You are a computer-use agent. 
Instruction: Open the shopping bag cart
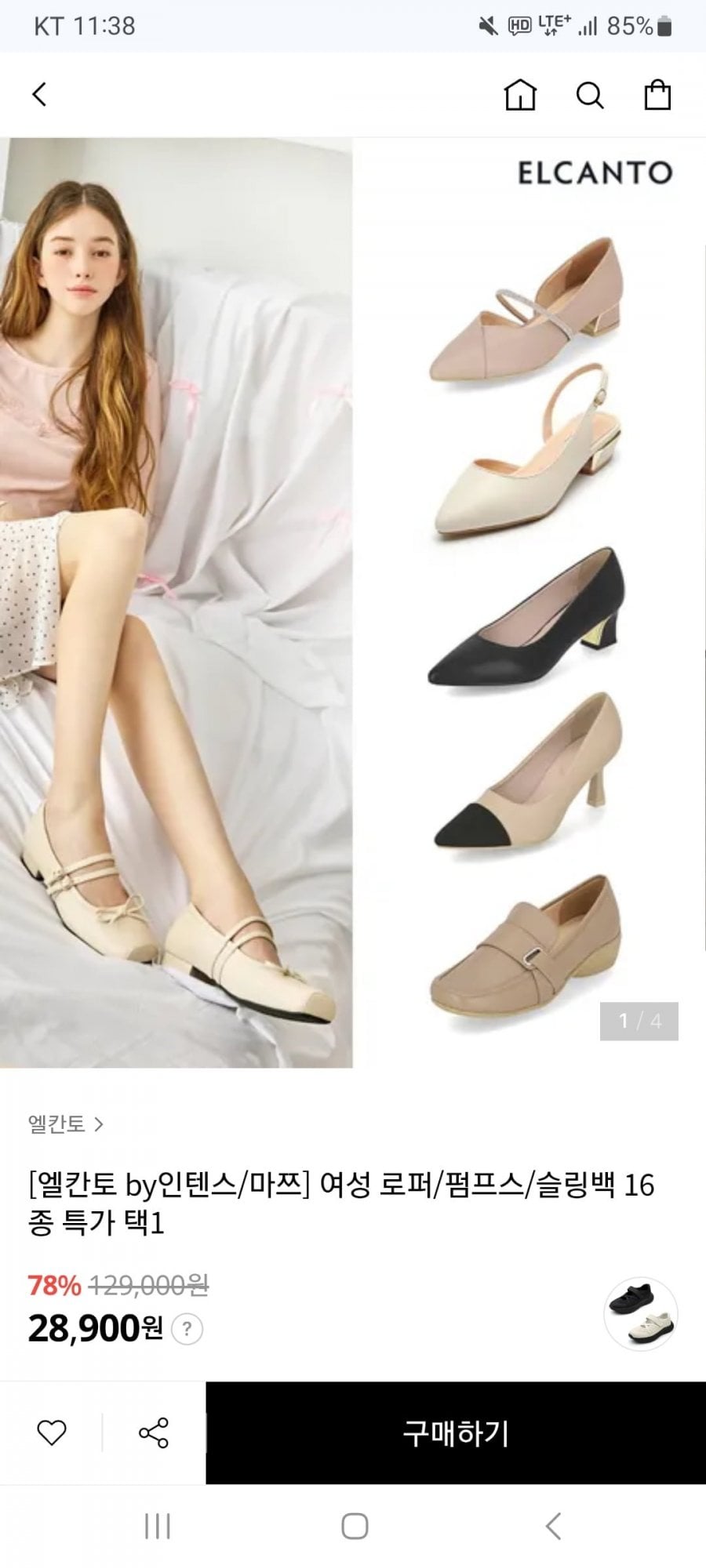pyautogui.click(x=657, y=96)
